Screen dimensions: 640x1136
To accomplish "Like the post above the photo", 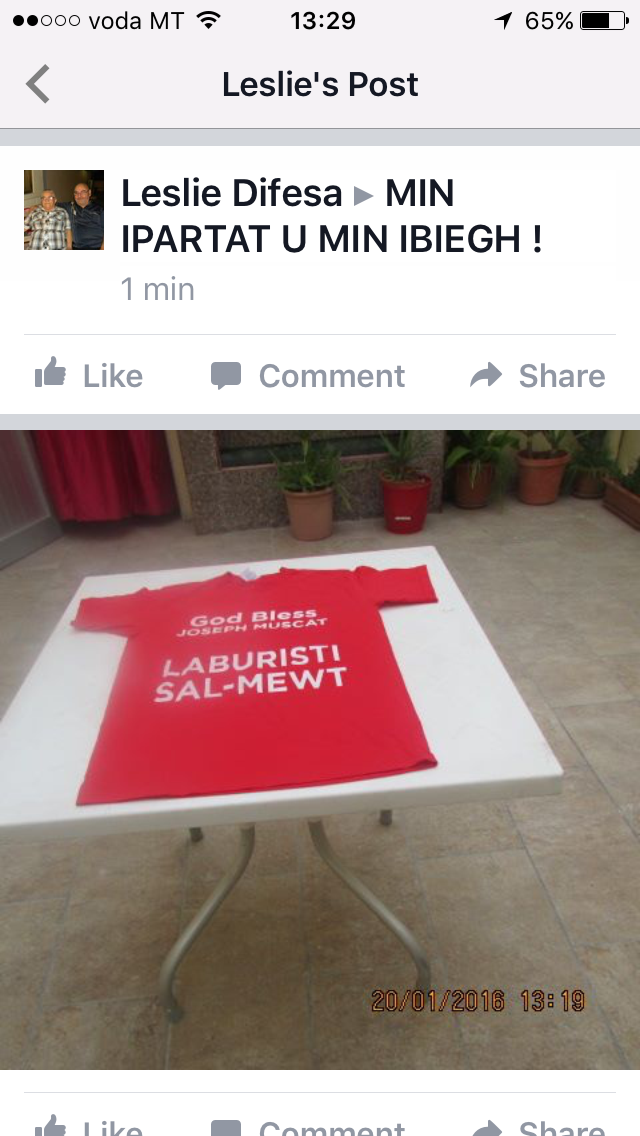I will click(89, 375).
